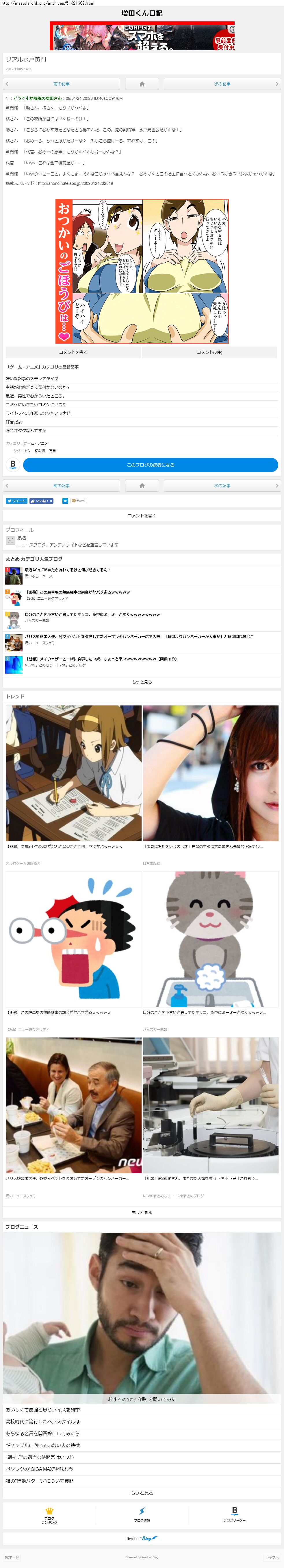284x1568 pixels.
Task: Open the news item 猫の"行動パターン"について質問
Action: [40, 1480]
